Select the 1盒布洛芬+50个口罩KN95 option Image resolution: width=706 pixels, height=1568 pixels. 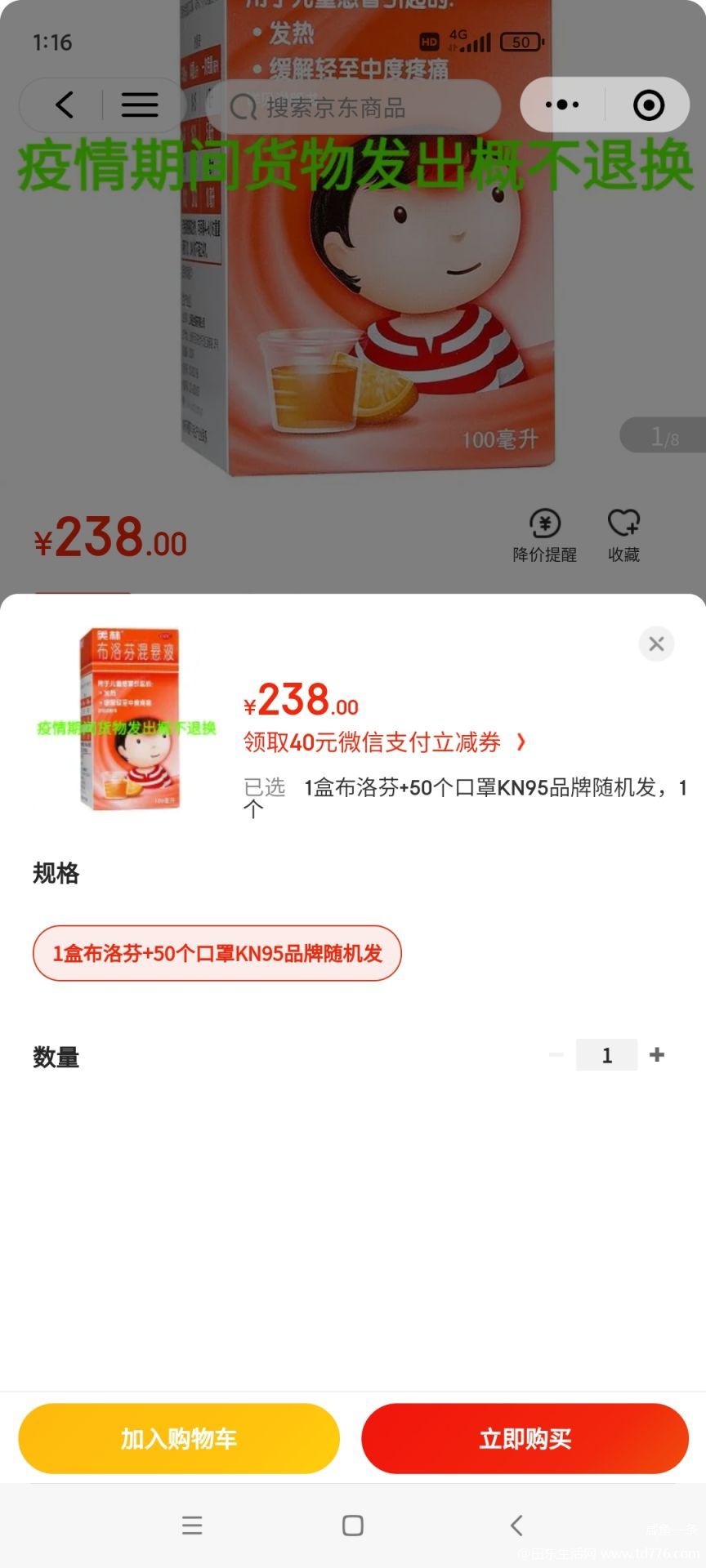tap(217, 953)
